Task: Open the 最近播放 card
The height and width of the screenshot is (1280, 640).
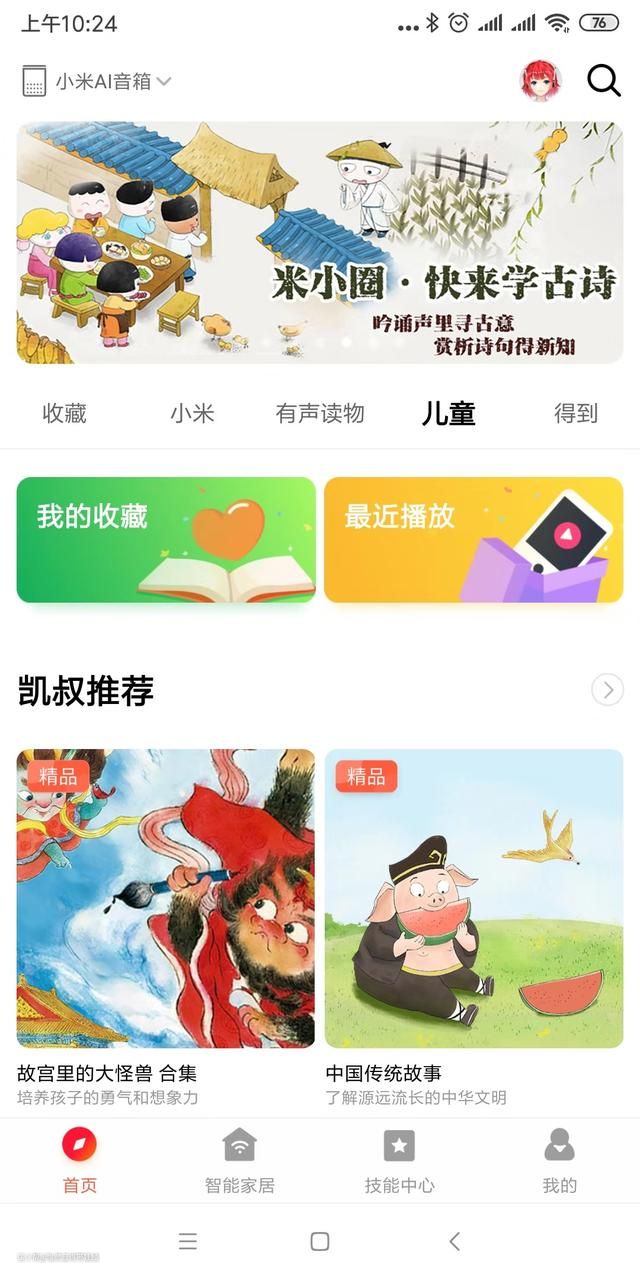Action: pyautogui.click(x=473, y=540)
